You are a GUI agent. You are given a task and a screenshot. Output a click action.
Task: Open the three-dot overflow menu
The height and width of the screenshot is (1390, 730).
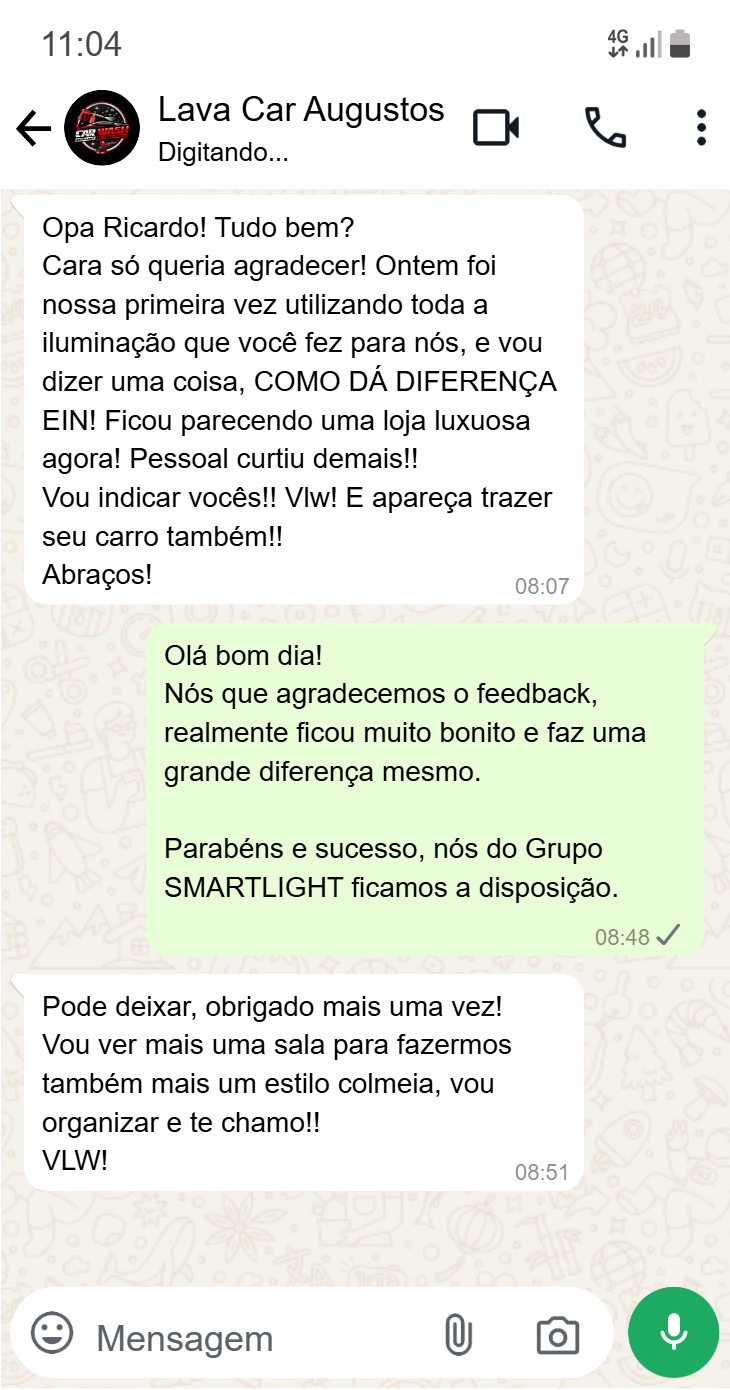pos(701,129)
